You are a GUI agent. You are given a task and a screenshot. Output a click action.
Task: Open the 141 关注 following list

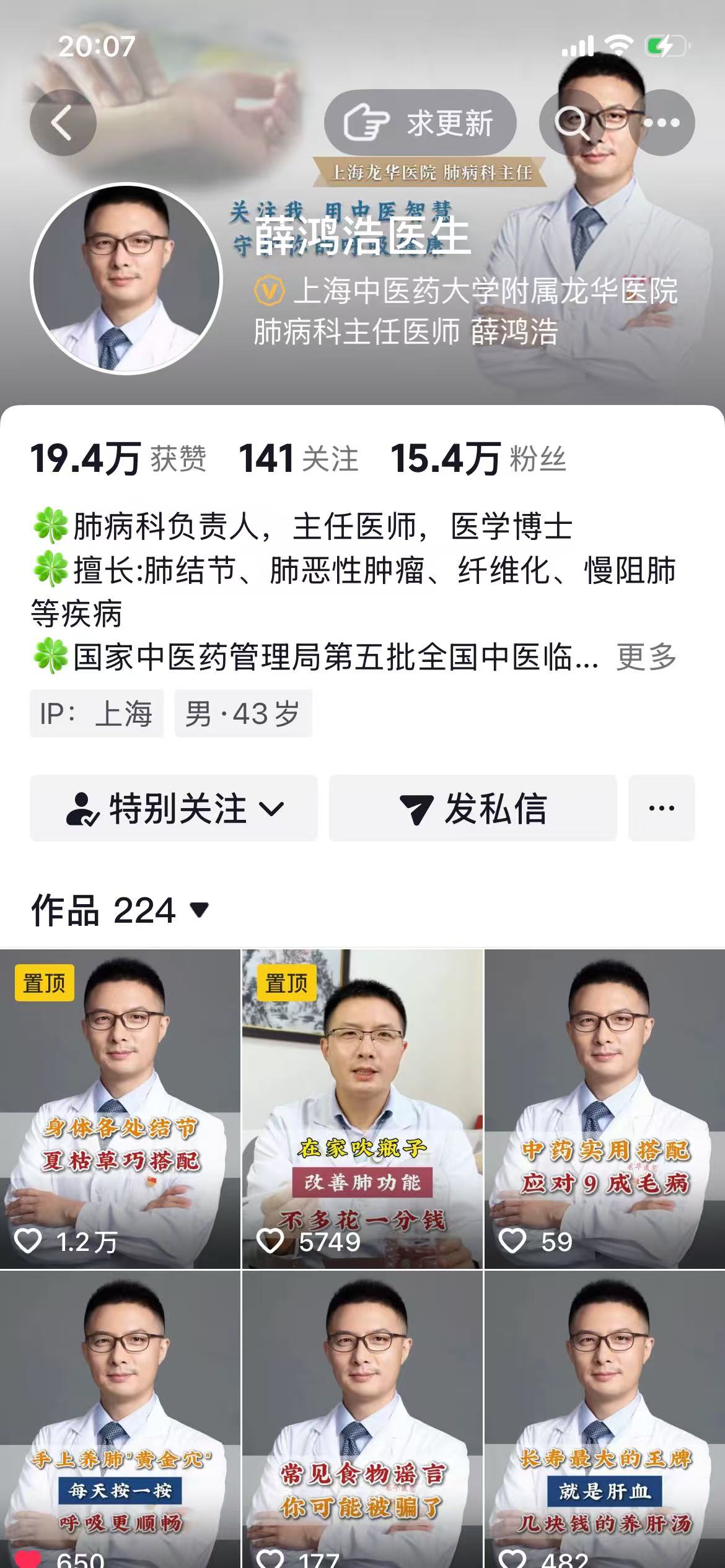pyautogui.click(x=298, y=459)
